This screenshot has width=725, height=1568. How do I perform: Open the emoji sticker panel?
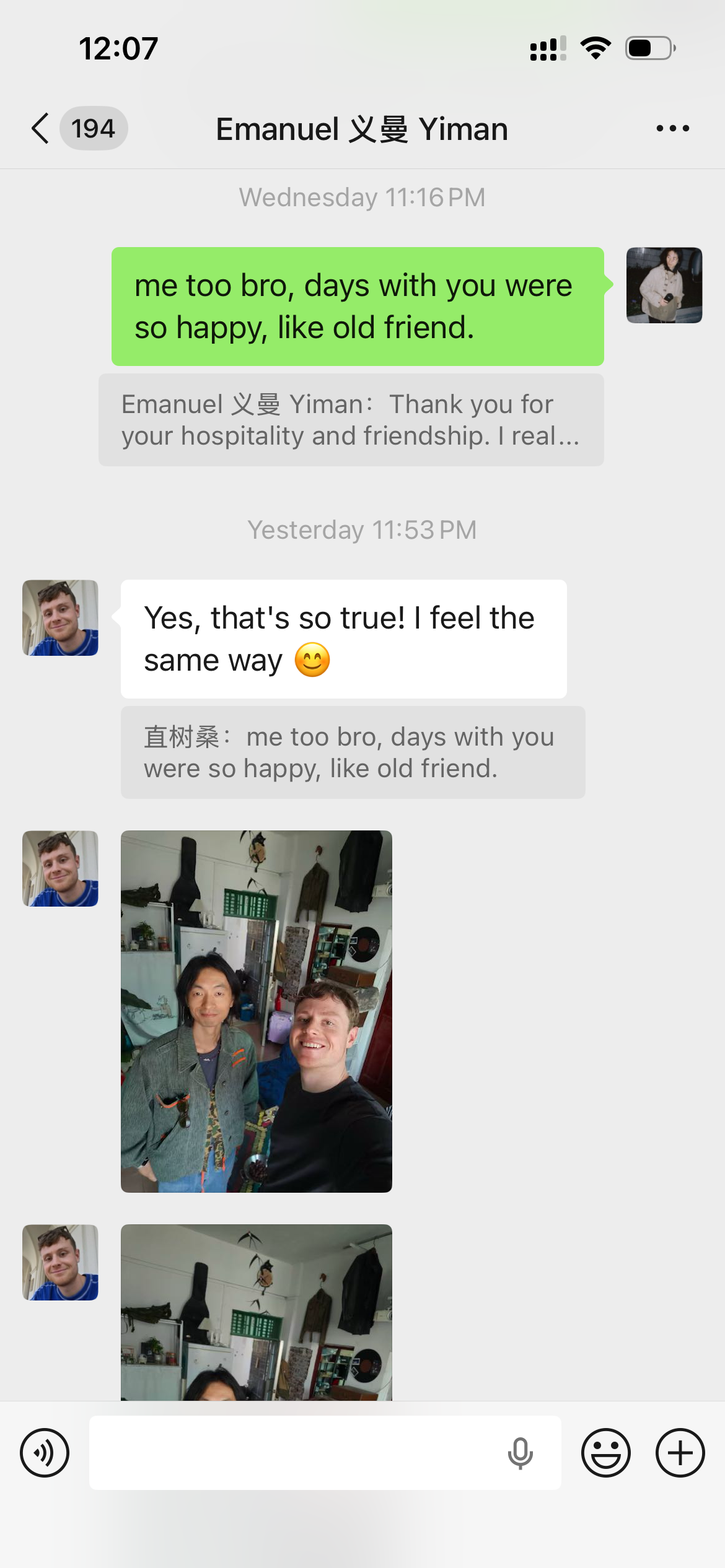(x=605, y=1453)
